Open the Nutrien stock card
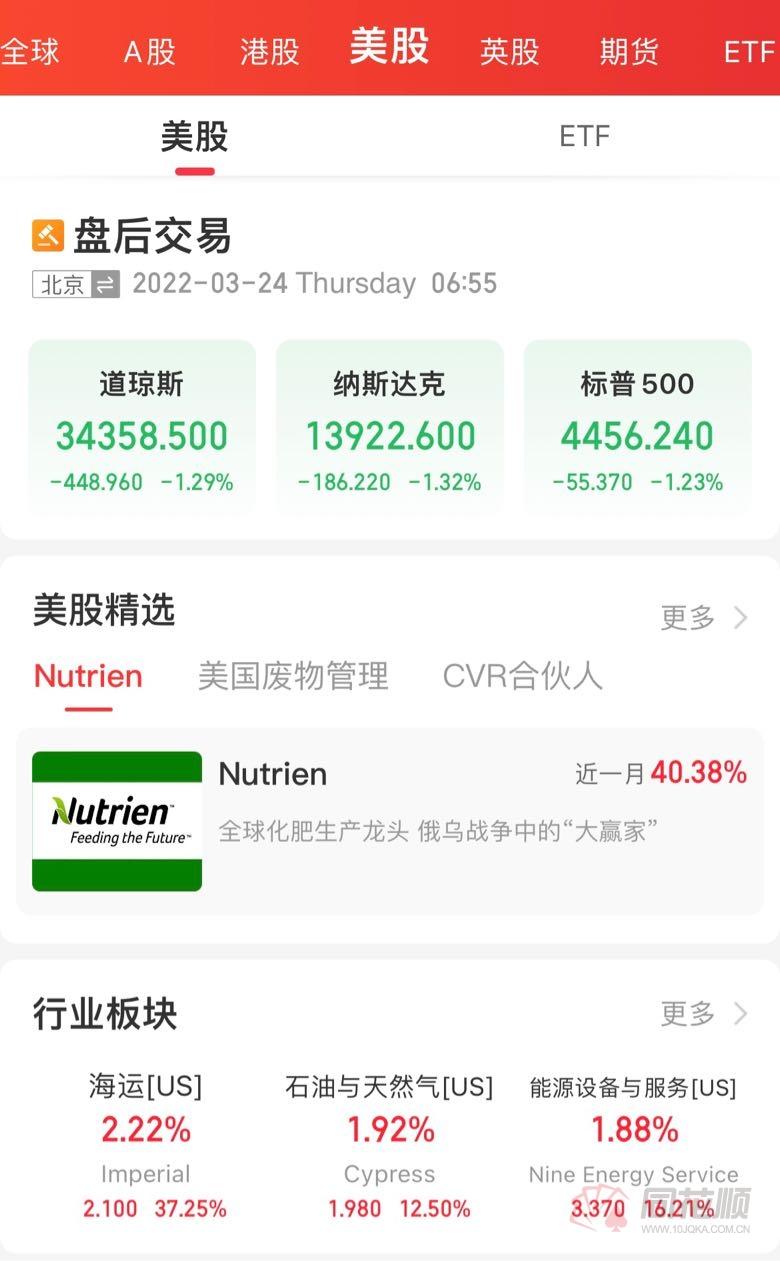 click(390, 821)
